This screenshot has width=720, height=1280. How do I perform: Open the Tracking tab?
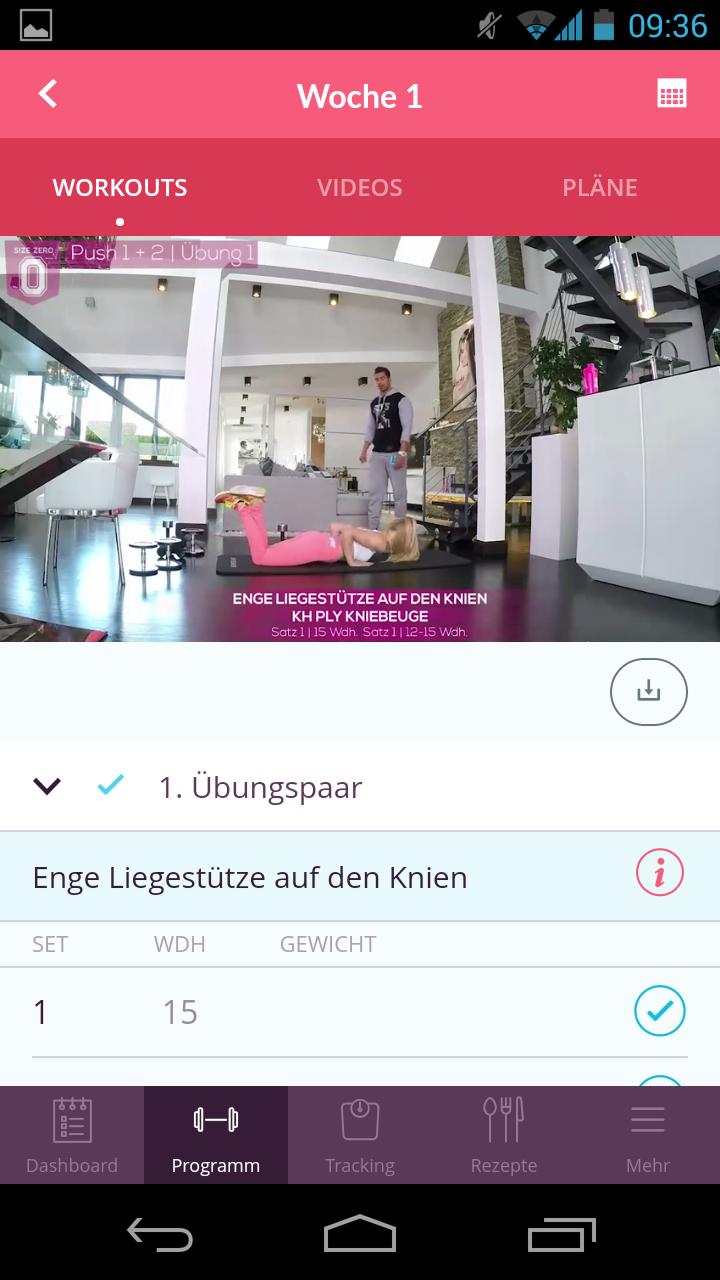[360, 1135]
